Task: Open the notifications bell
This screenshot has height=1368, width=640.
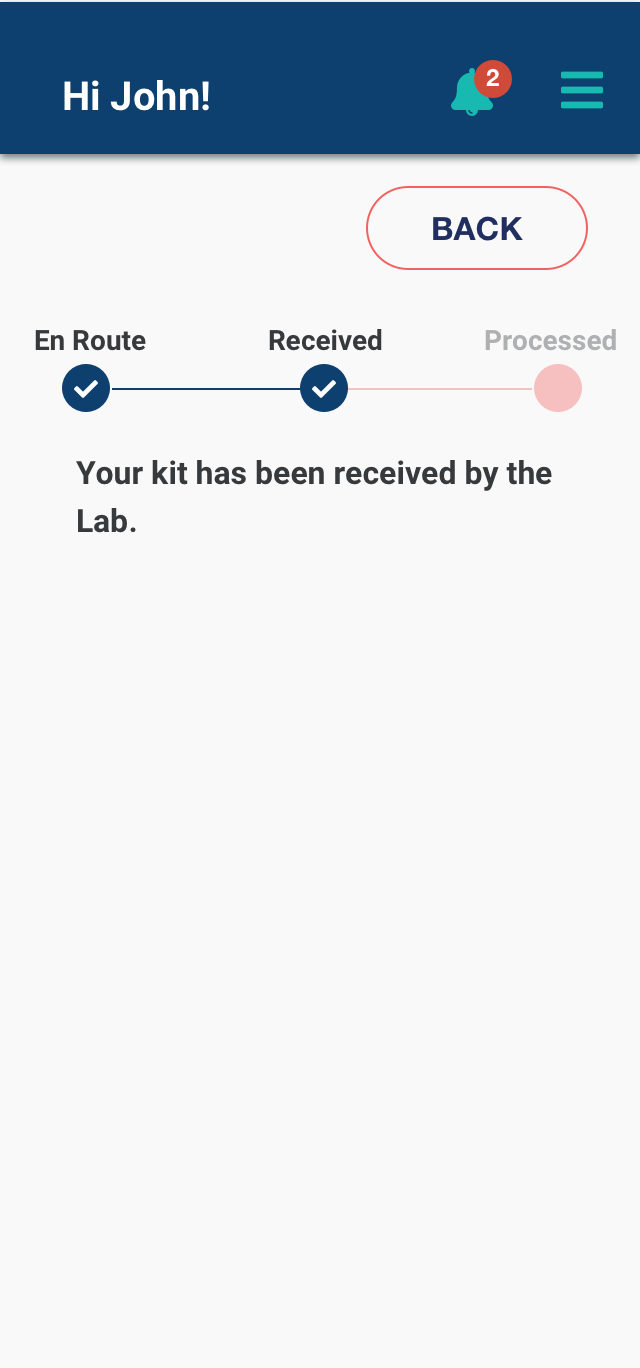Action: [x=472, y=93]
